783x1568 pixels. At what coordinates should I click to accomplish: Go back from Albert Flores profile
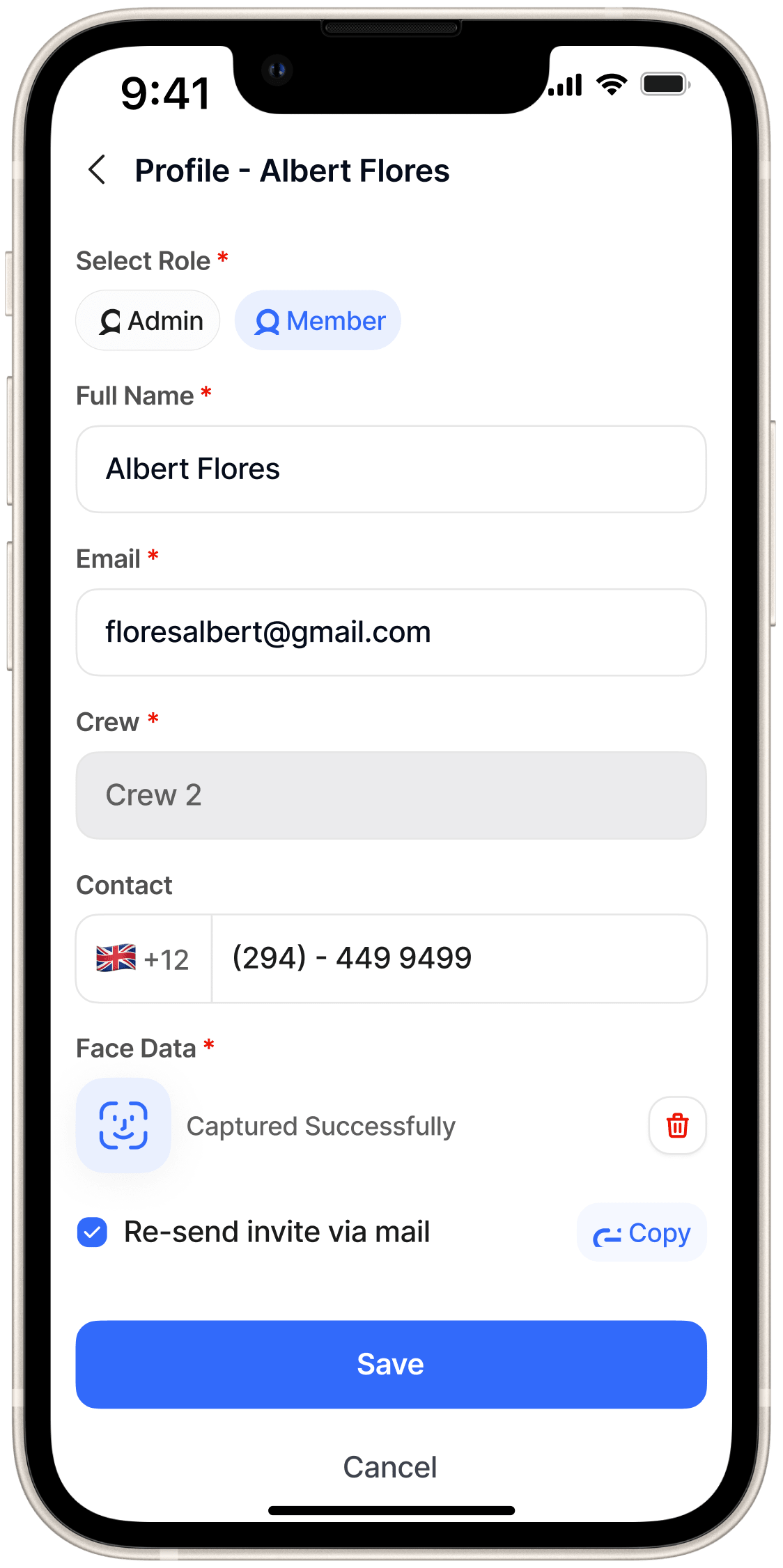98,170
